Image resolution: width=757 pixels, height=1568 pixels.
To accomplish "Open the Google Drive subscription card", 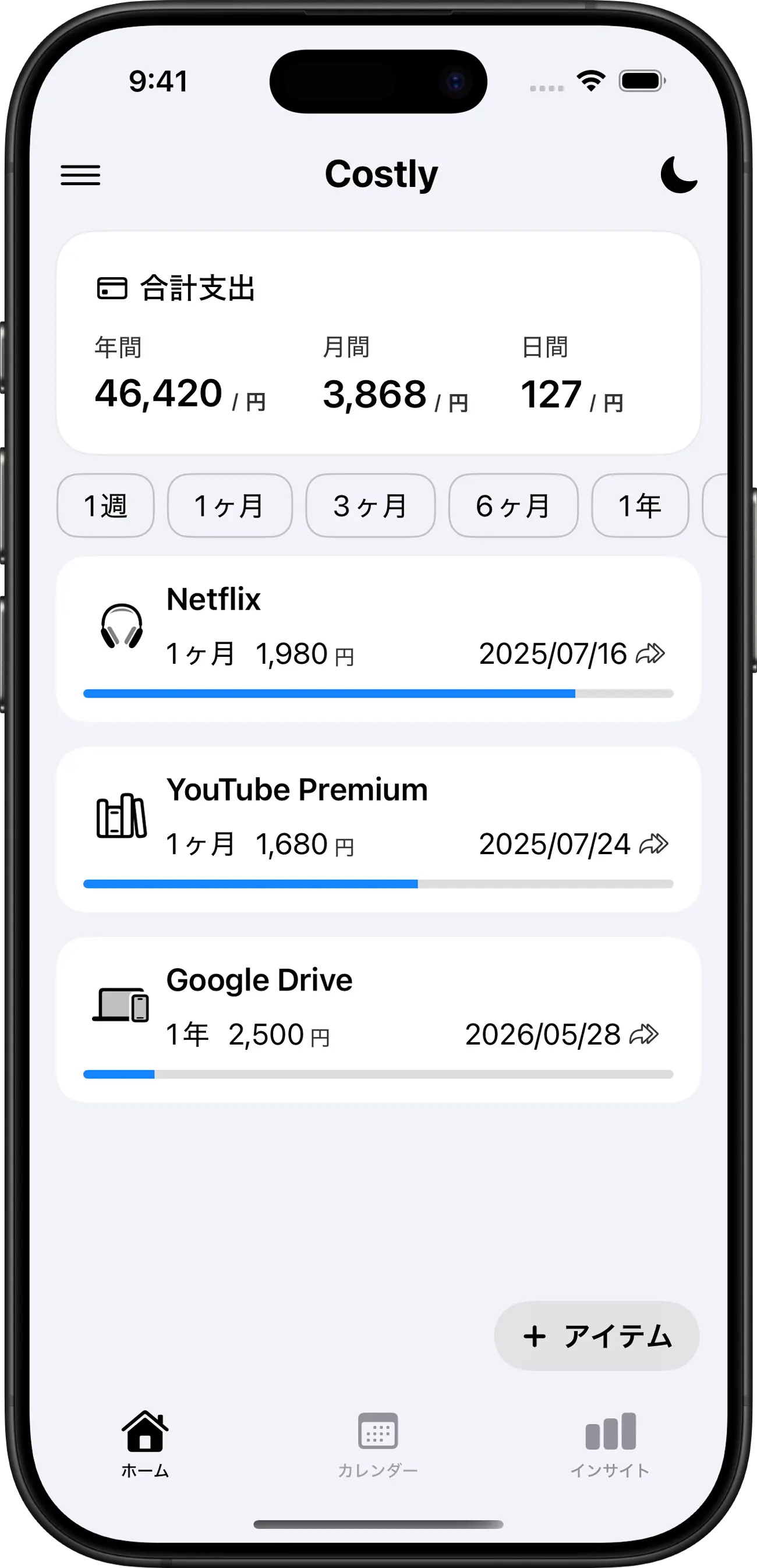I will point(378,1020).
